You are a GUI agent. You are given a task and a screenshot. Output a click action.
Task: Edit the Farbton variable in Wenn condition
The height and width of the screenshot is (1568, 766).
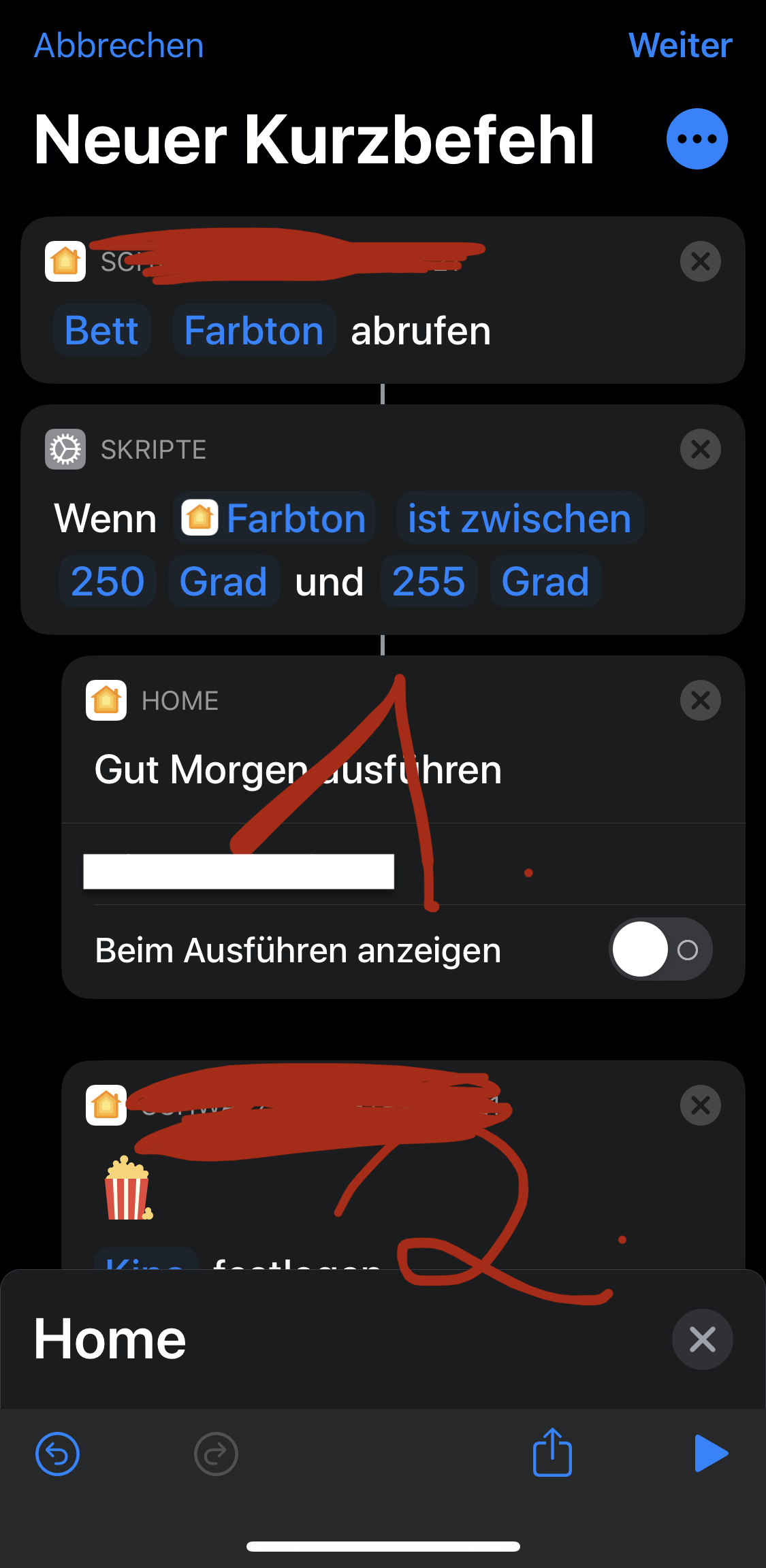(x=275, y=519)
